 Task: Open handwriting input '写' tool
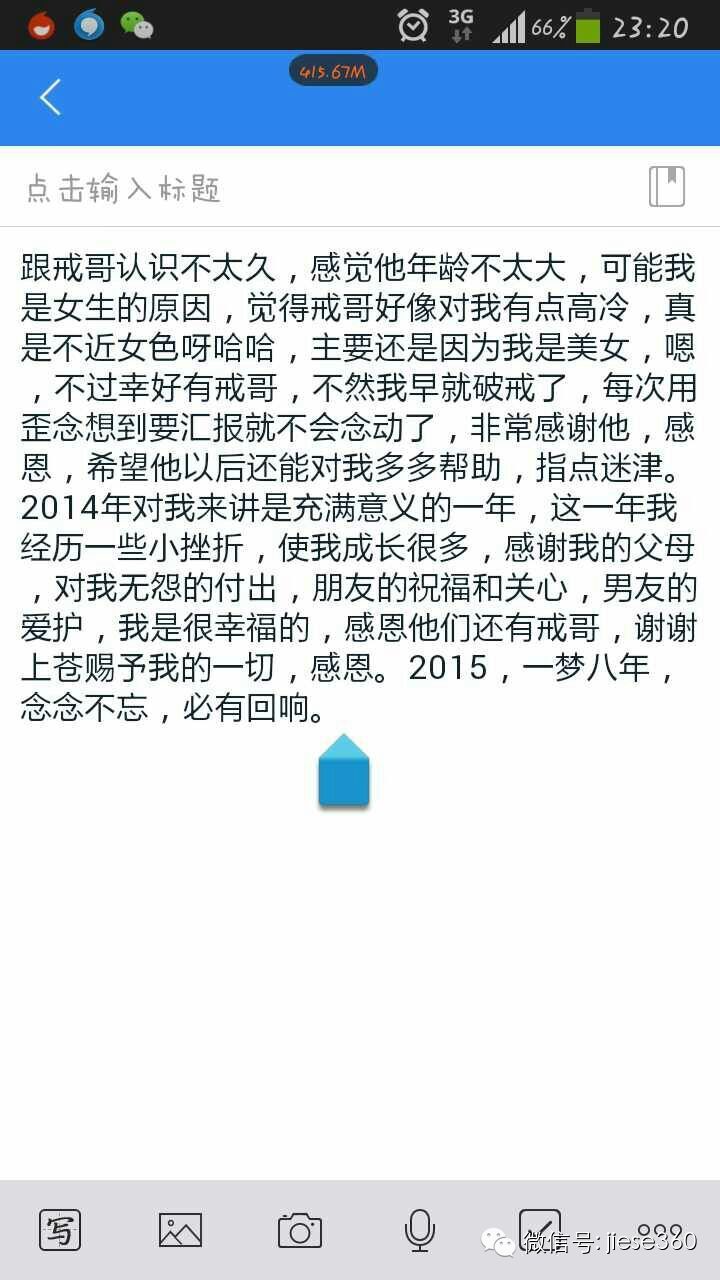[60, 1230]
